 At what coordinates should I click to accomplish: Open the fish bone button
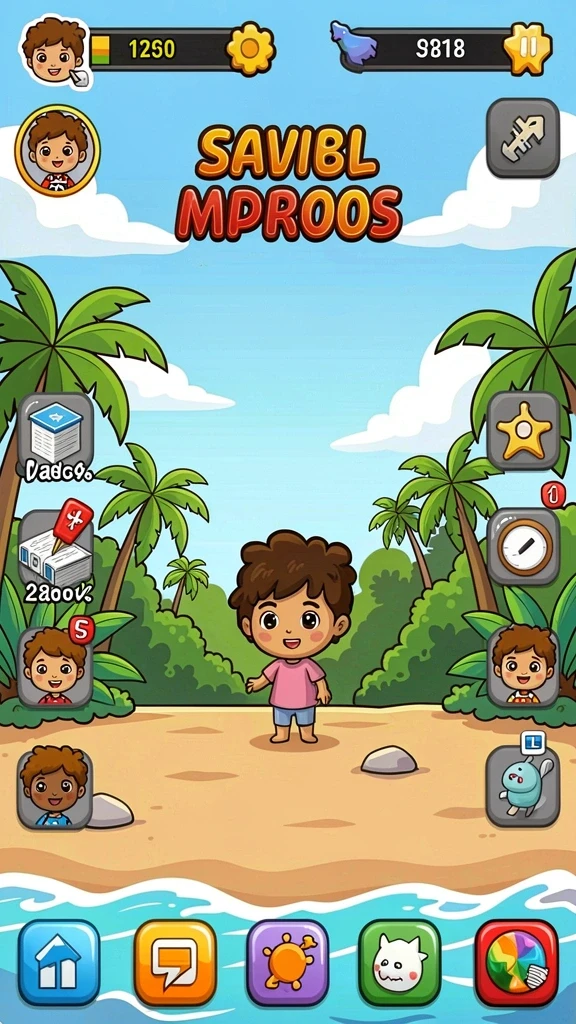click(x=523, y=138)
